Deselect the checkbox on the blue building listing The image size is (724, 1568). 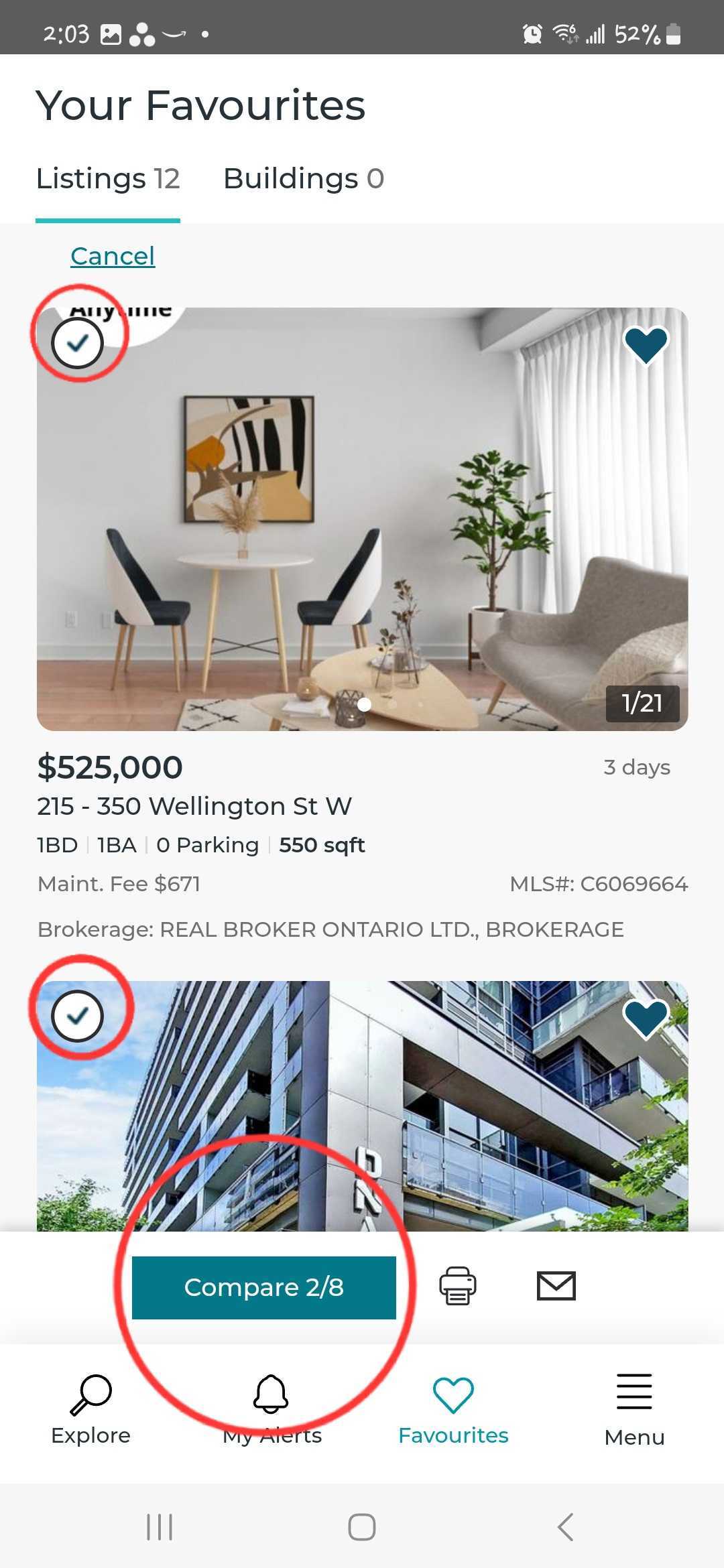(x=78, y=1016)
